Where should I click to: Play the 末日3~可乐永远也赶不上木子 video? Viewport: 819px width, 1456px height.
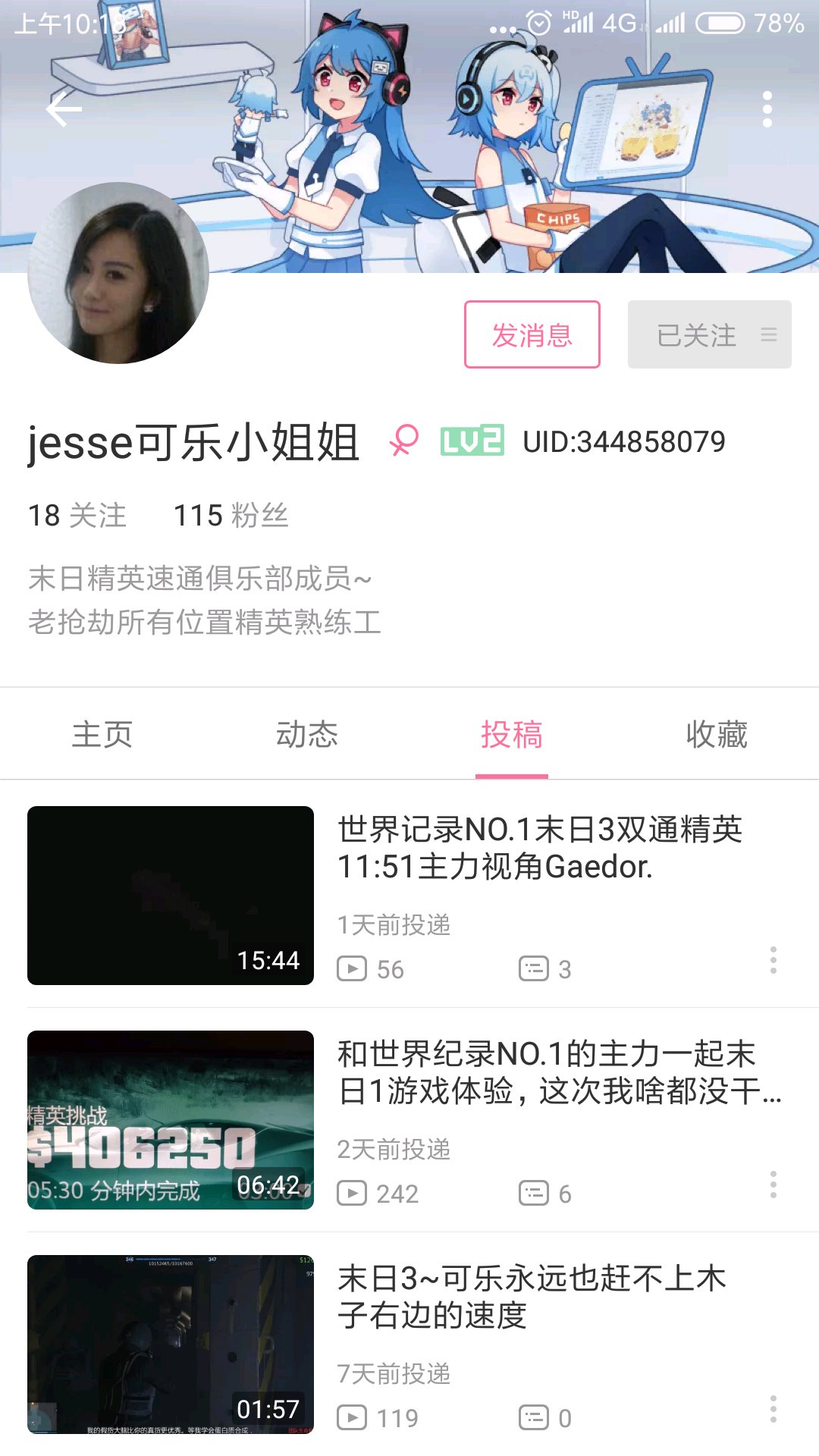(171, 1345)
